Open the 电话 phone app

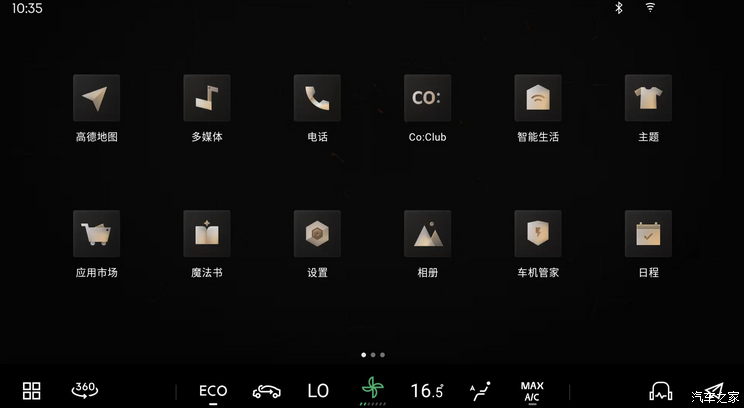(x=317, y=98)
